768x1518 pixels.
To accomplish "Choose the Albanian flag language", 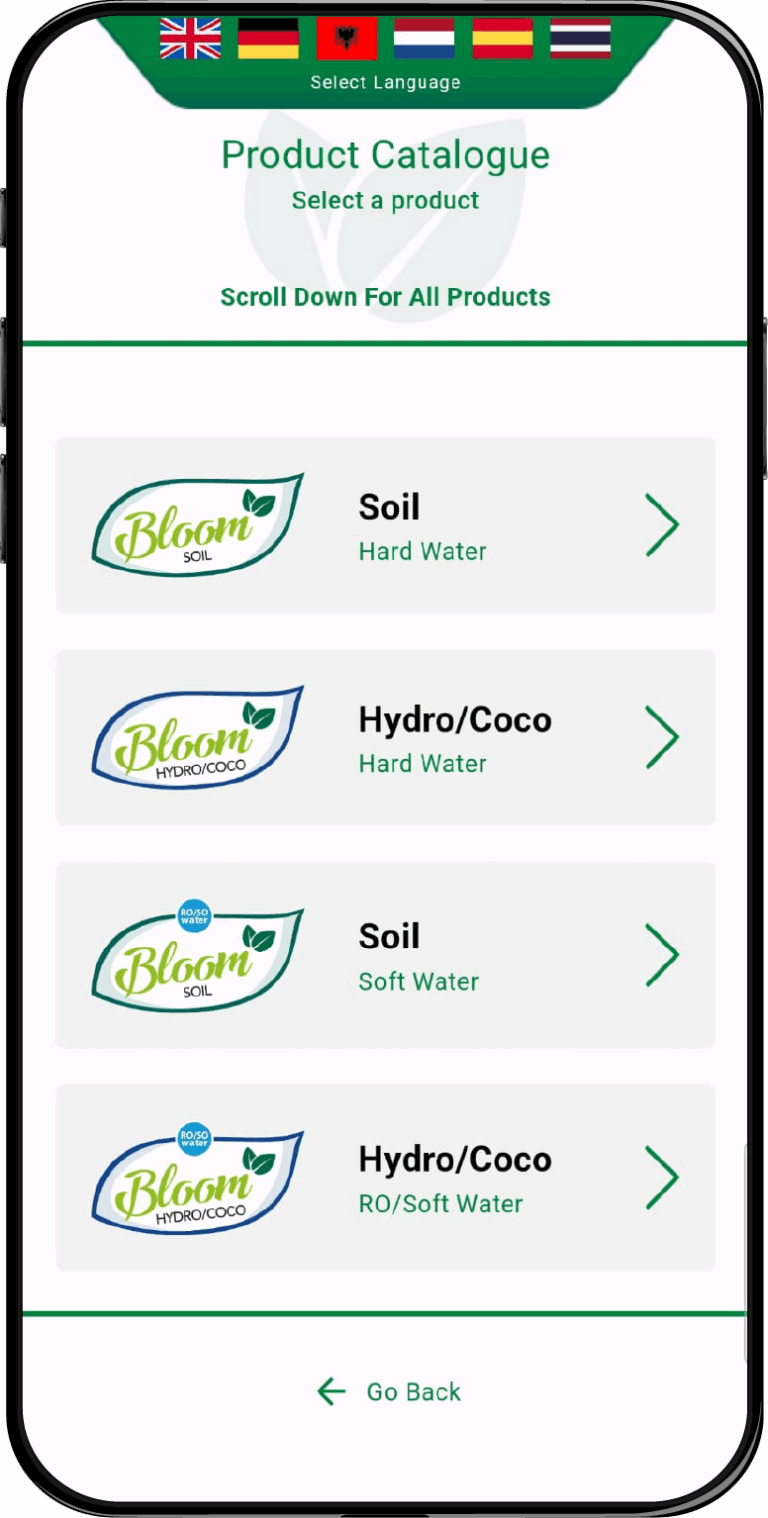I will pos(346,39).
